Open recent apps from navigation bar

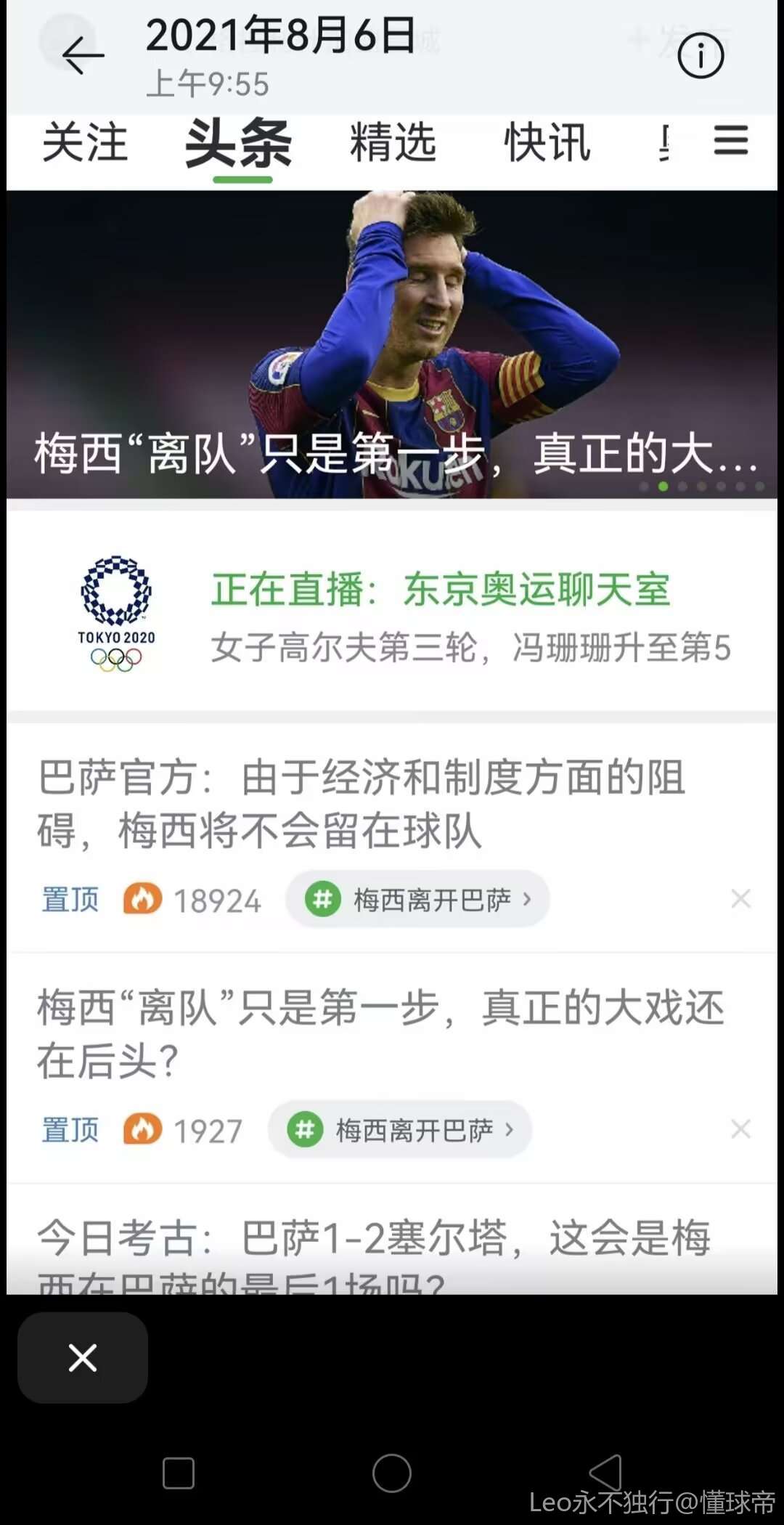point(179,1473)
